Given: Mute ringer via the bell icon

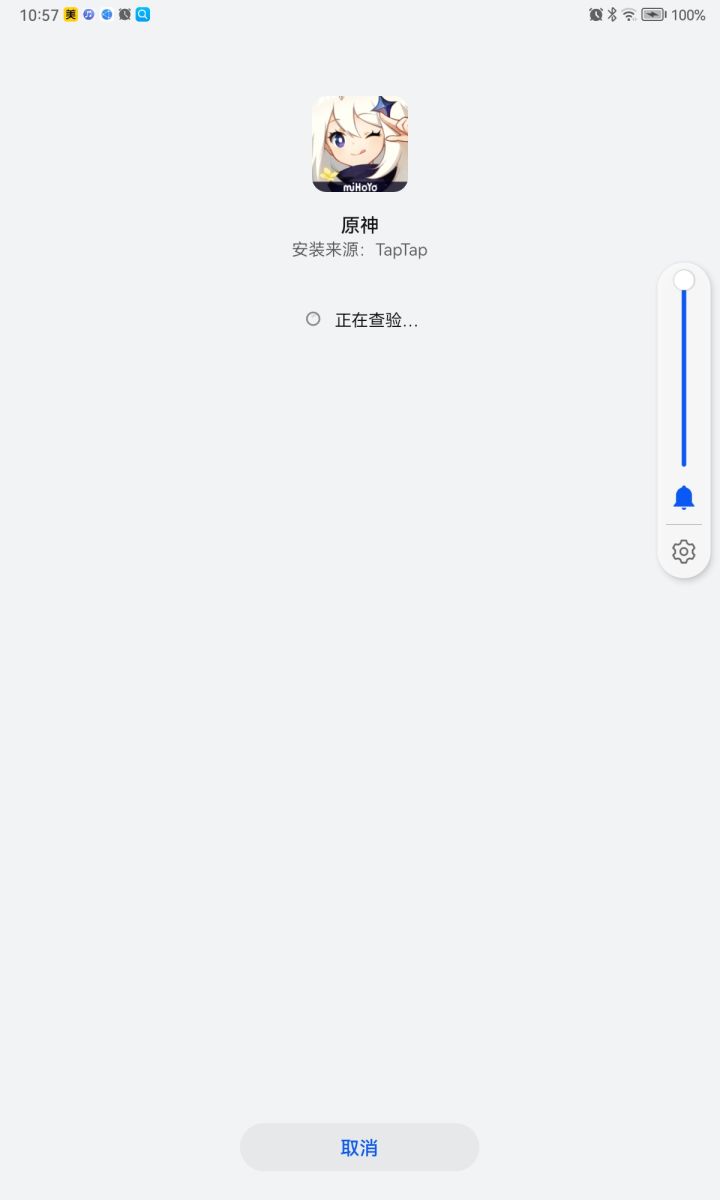Looking at the screenshot, I should click(684, 497).
